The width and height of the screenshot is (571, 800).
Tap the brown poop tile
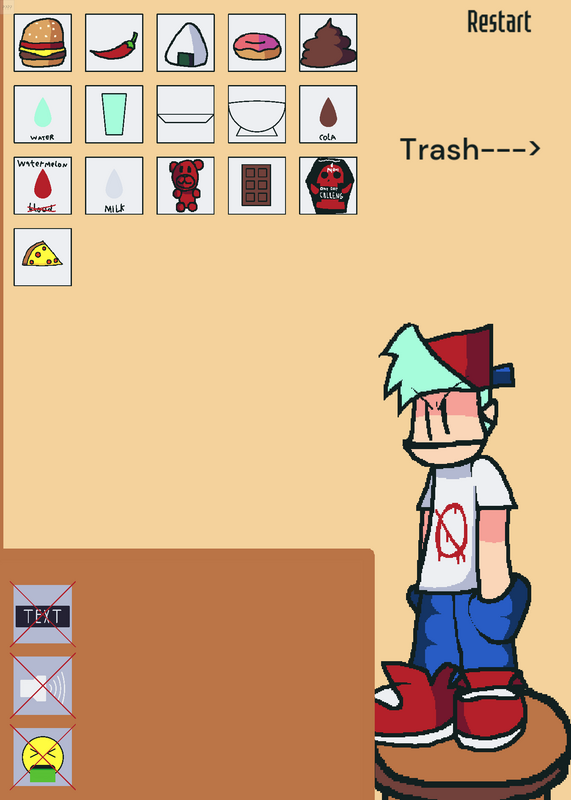(x=328, y=43)
